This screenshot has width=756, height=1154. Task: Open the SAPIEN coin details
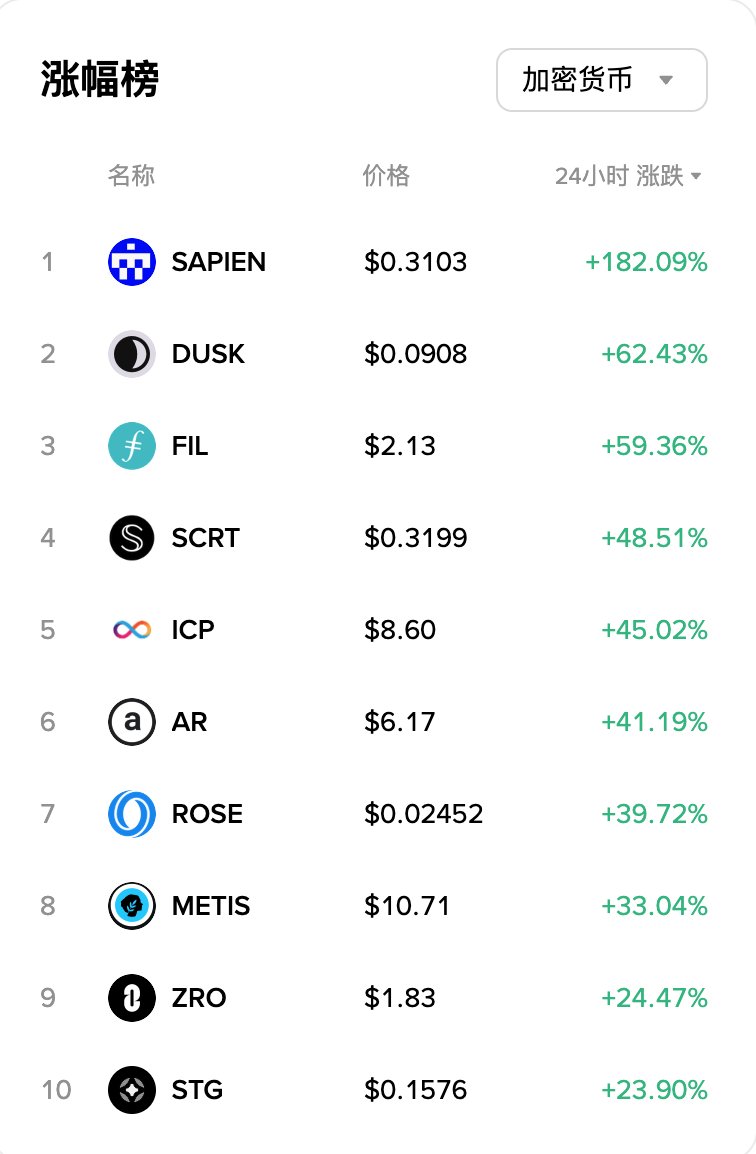point(218,262)
